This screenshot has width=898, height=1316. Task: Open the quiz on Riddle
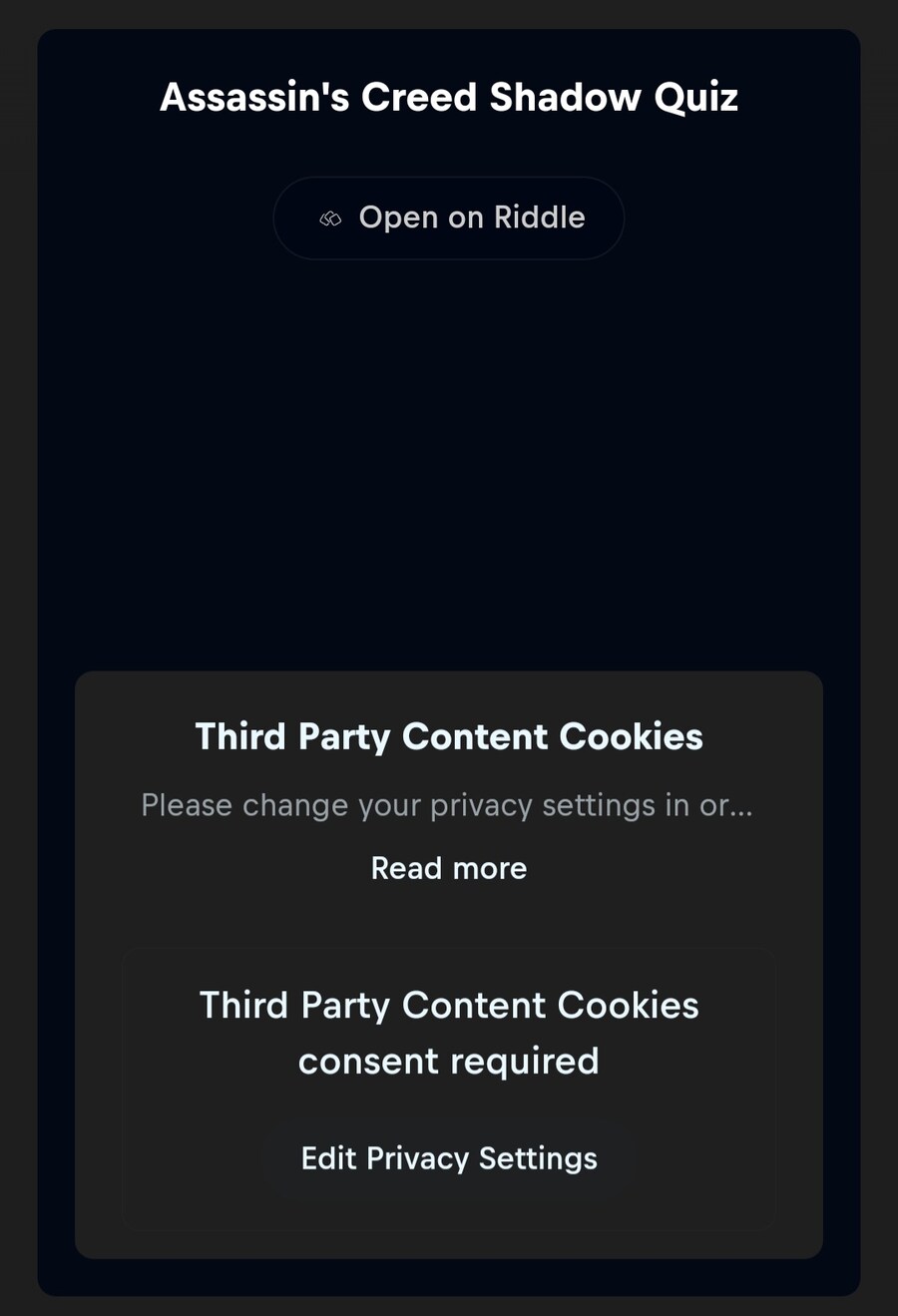coord(449,218)
